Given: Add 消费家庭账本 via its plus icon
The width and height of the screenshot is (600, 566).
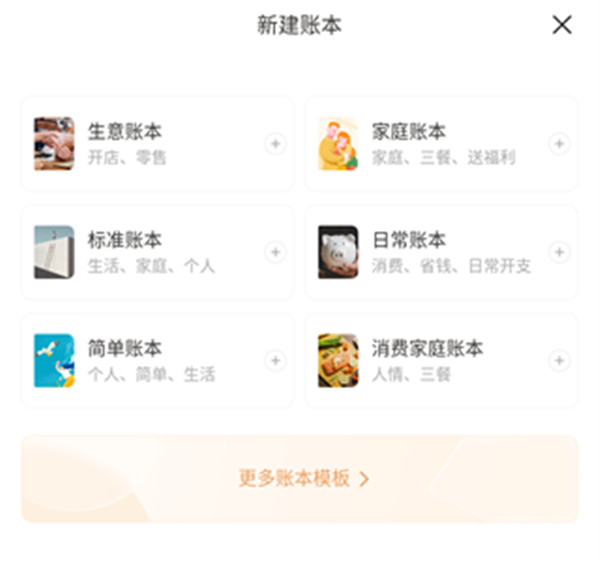Looking at the screenshot, I should [559, 360].
